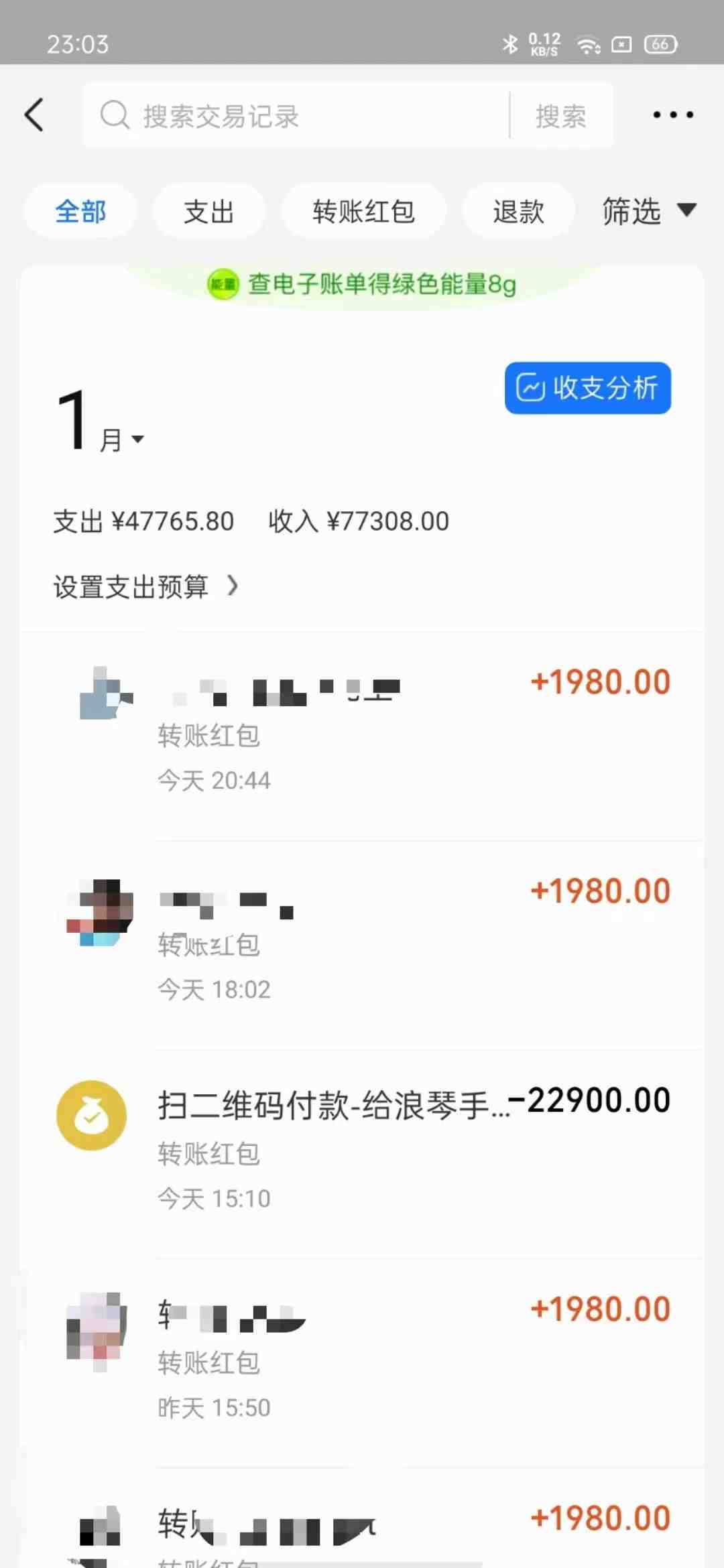Switch to the 支出 expenses tab
The height and width of the screenshot is (1568, 724).
pyautogui.click(x=208, y=210)
